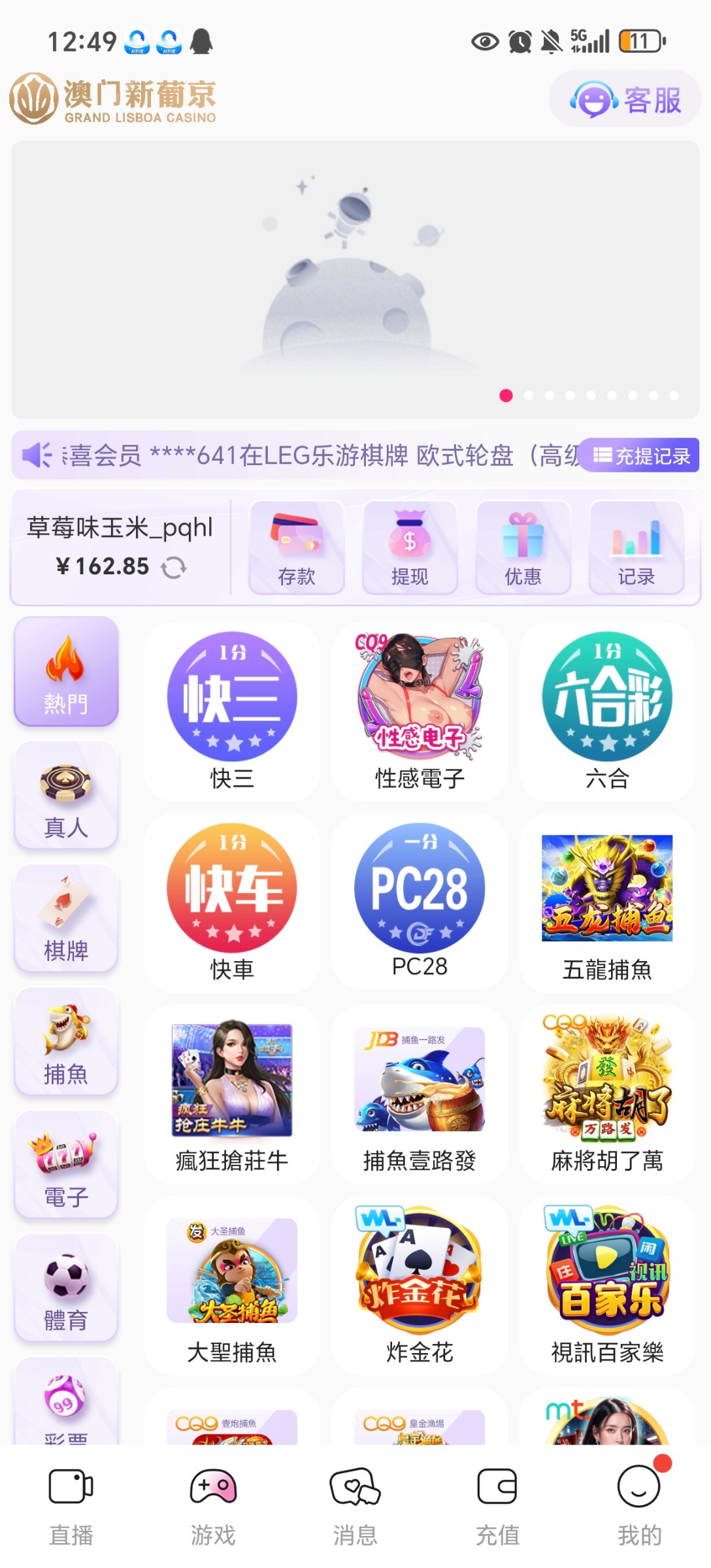The image size is (711, 1568).
Task: Open the 充提记录 deposit and withdrawal record
Action: 638,456
